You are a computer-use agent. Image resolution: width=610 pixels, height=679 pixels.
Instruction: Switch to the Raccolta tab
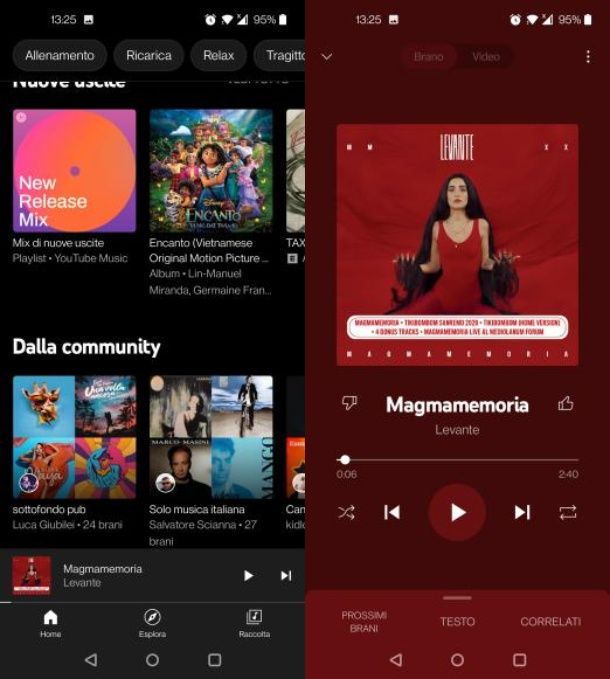(254, 623)
